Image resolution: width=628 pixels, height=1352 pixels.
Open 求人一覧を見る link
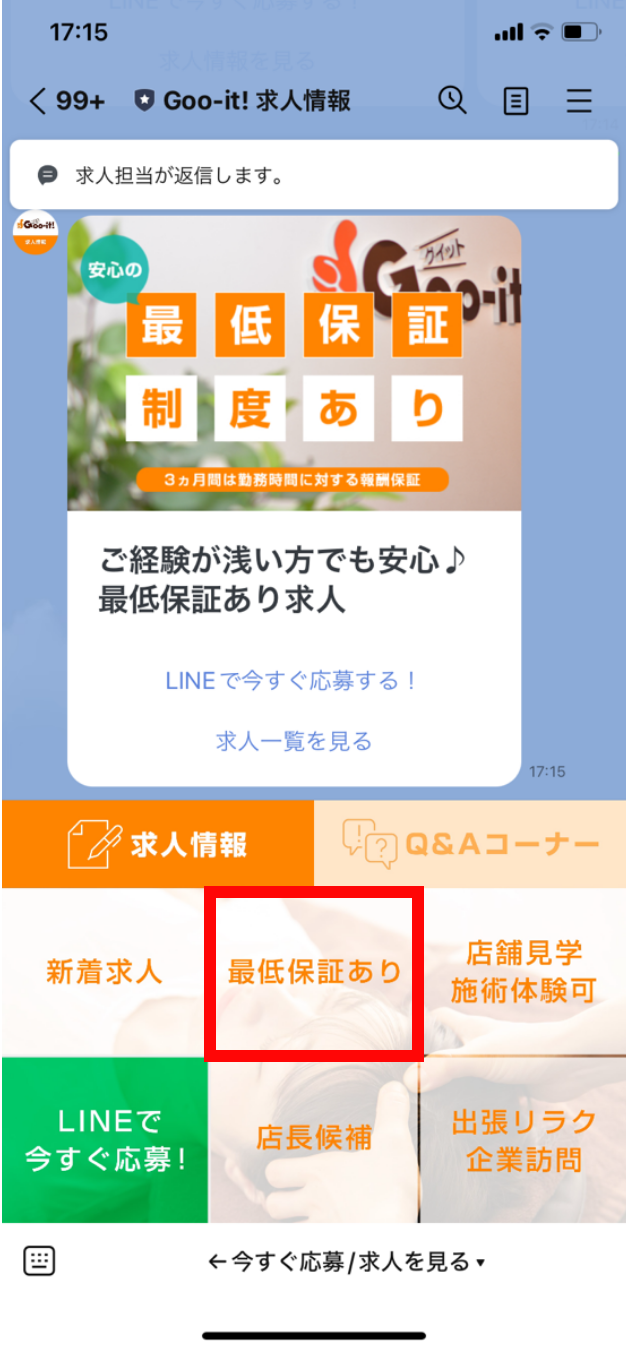(294, 741)
